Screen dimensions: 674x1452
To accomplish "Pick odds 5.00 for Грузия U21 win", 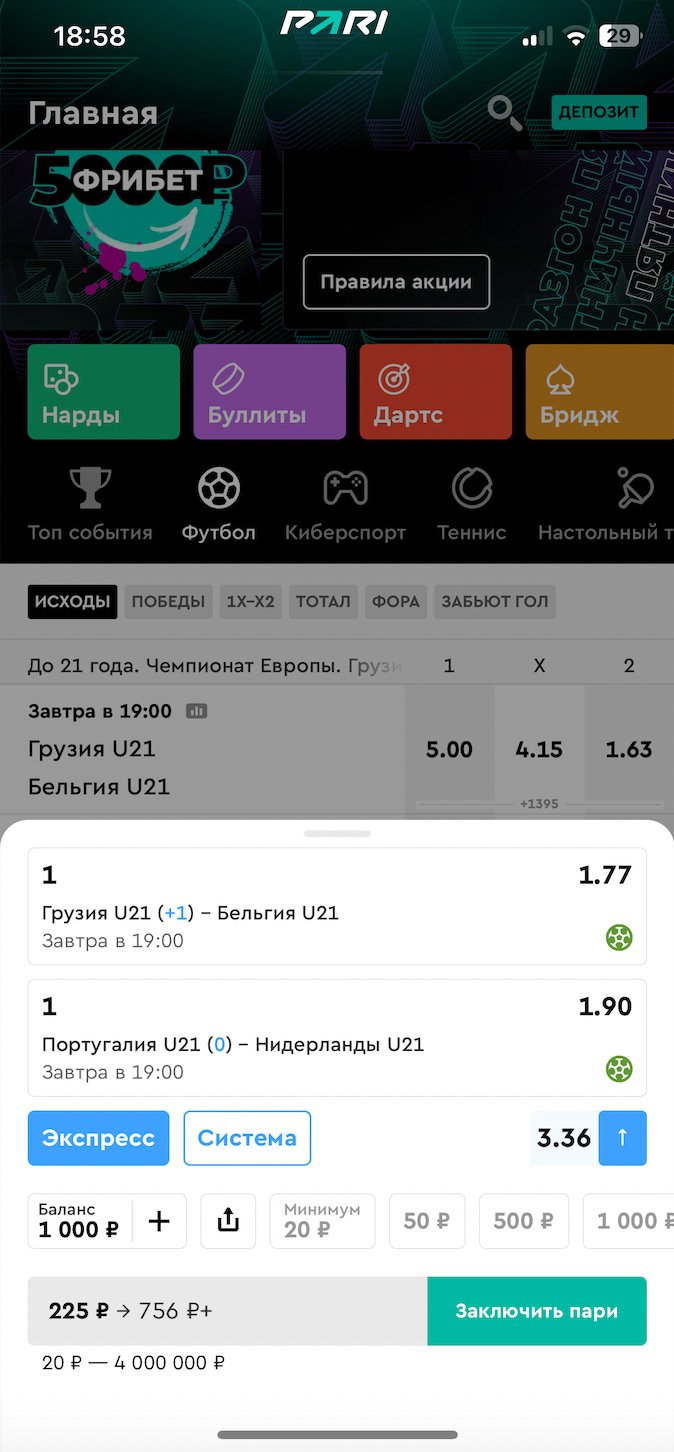I will click(449, 749).
